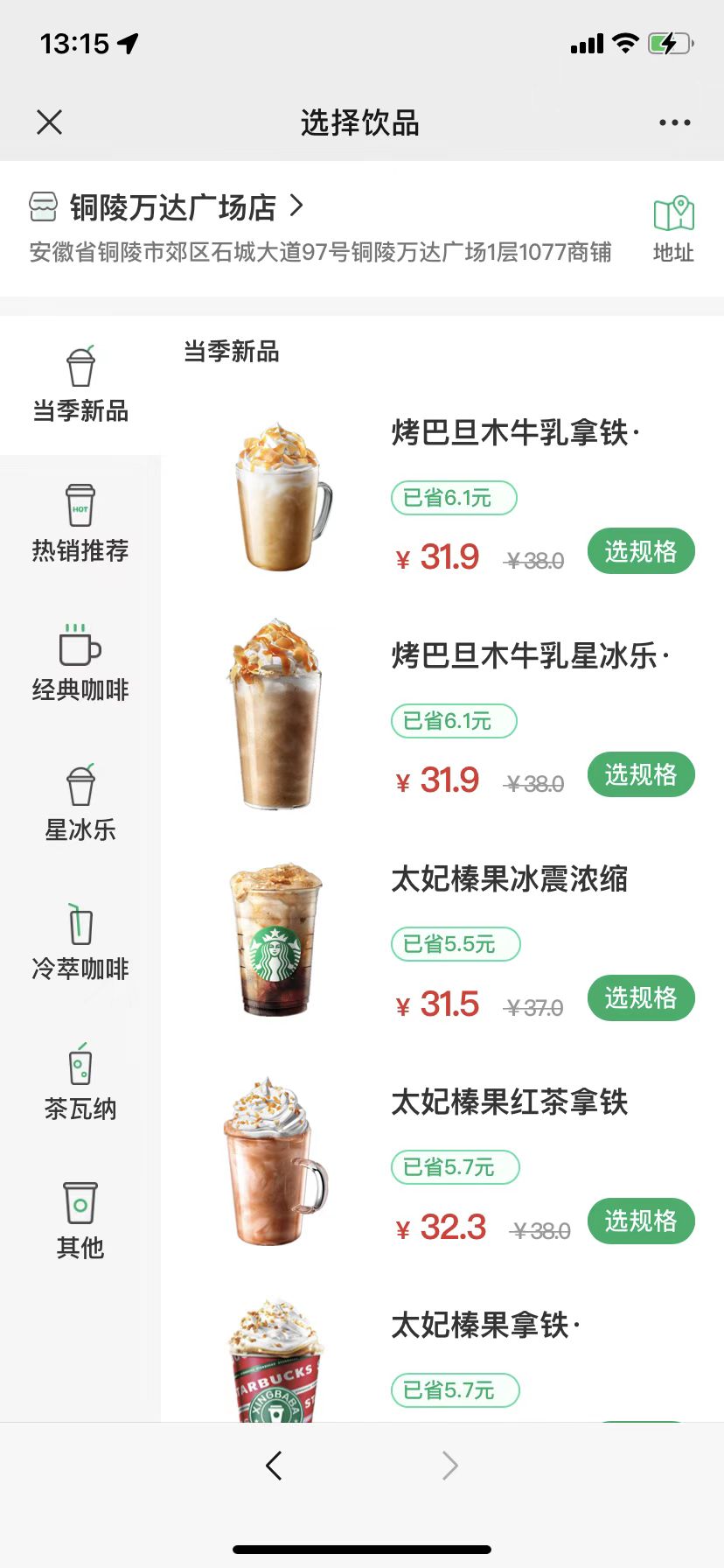Switch to 冷萃咖啡 category
This screenshot has height=1568, width=724.
(80, 942)
